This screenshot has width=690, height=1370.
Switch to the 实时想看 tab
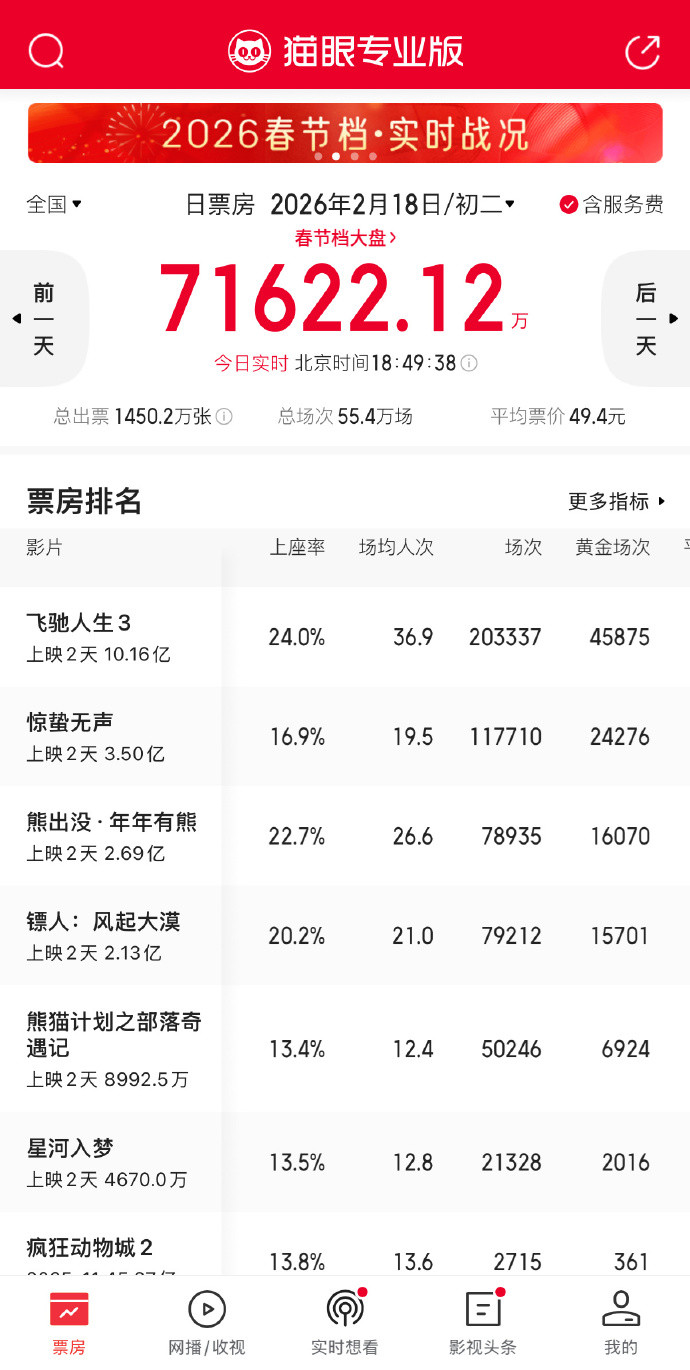[345, 1322]
